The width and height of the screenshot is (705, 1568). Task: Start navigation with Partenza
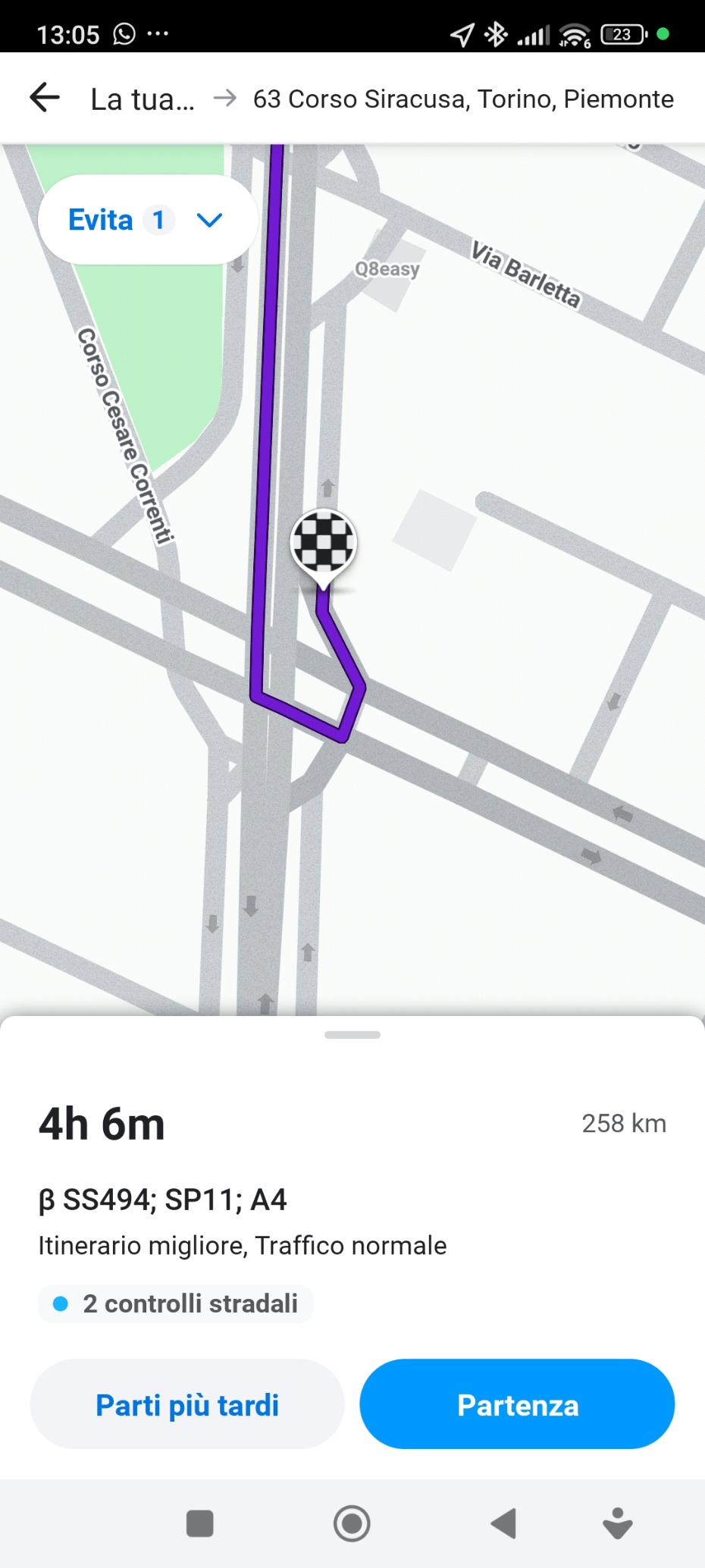(517, 1404)
